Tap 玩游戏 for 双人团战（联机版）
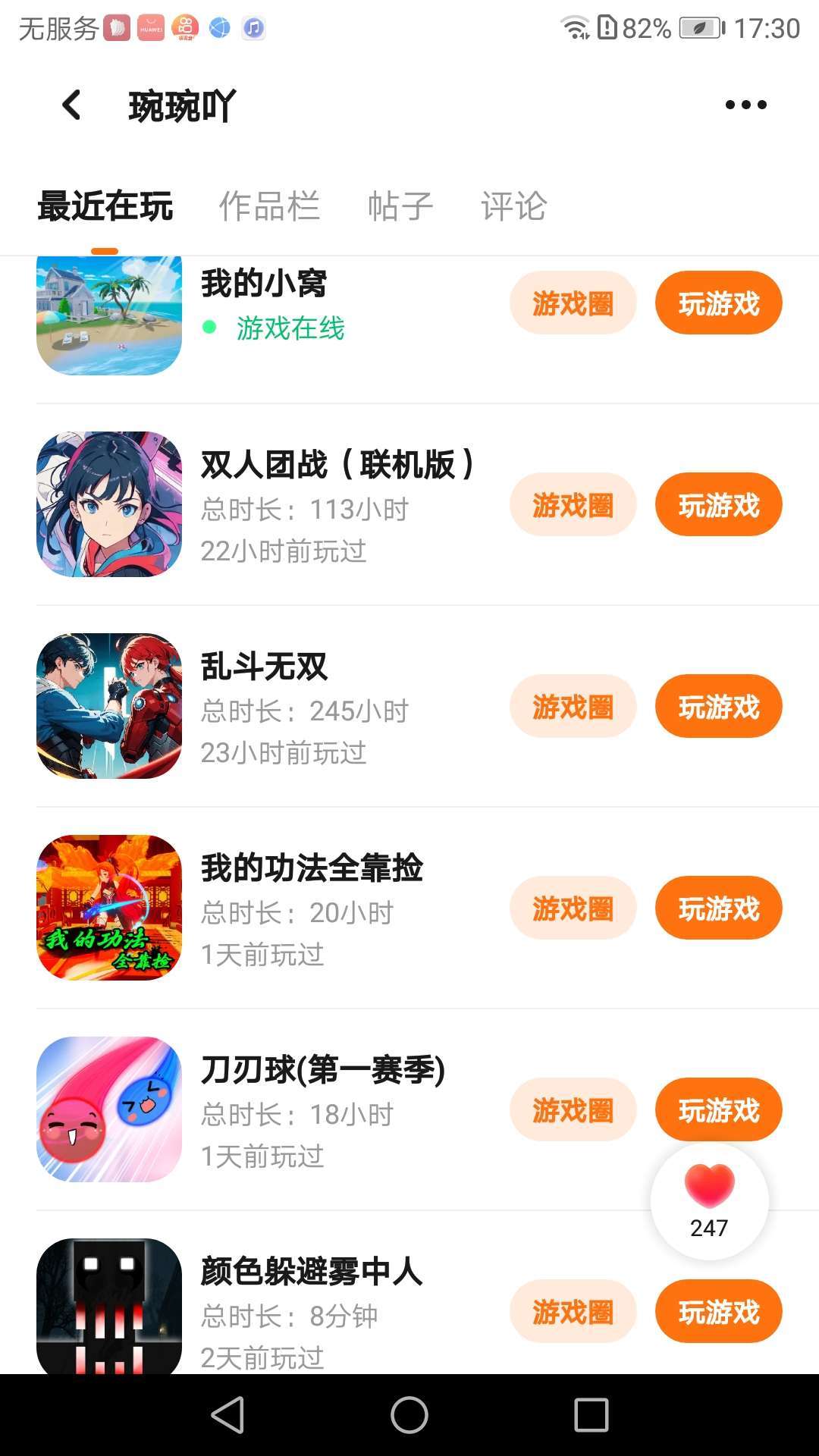 pyautogui.click(x=718, y=505)
